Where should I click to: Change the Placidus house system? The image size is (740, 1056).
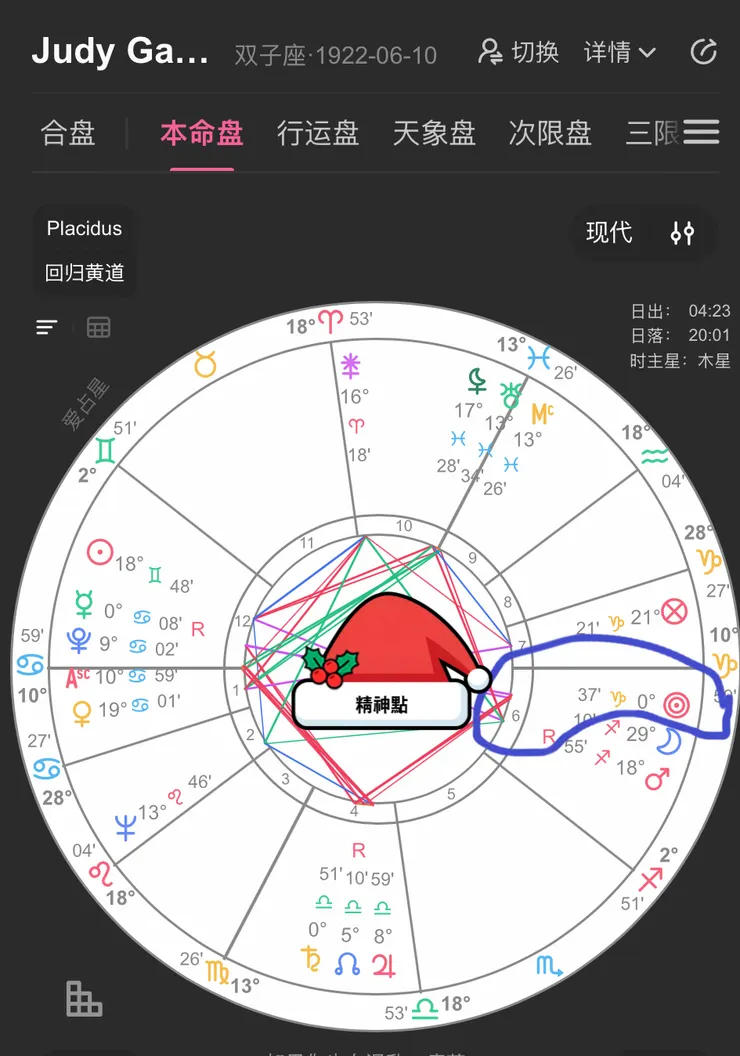(84, 229)
